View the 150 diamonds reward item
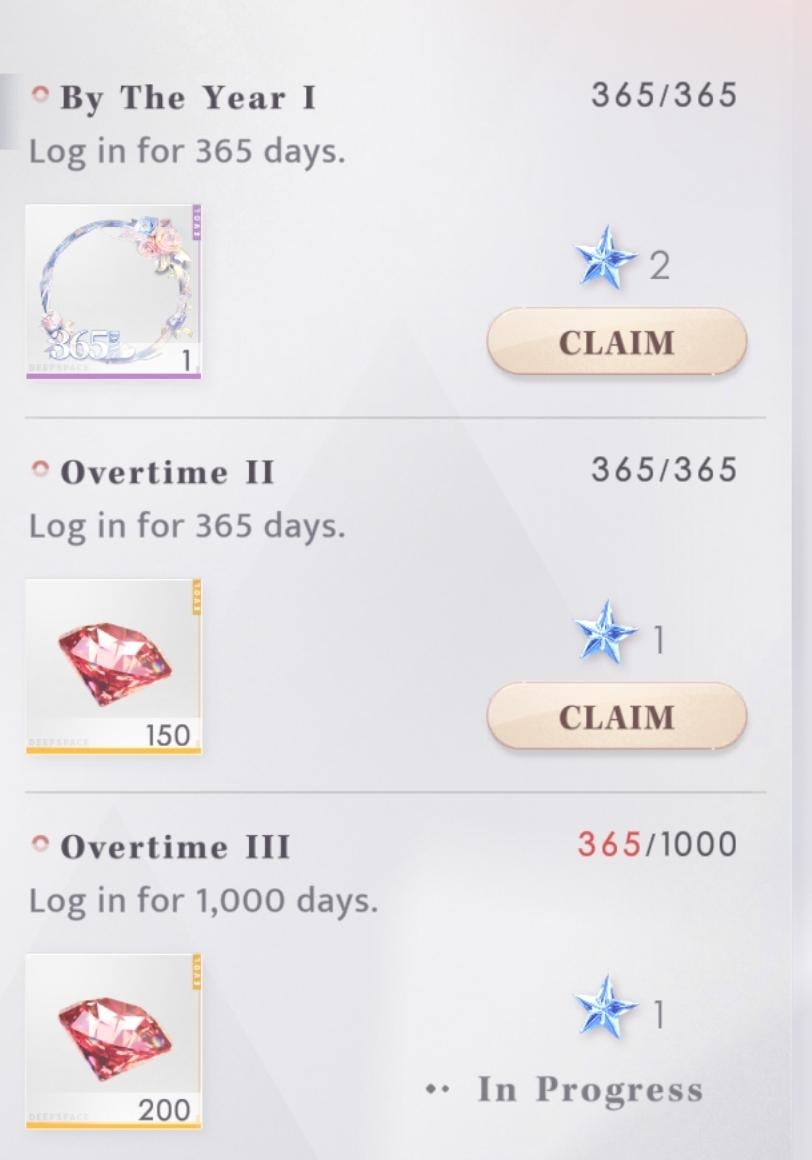 point(113,666)
